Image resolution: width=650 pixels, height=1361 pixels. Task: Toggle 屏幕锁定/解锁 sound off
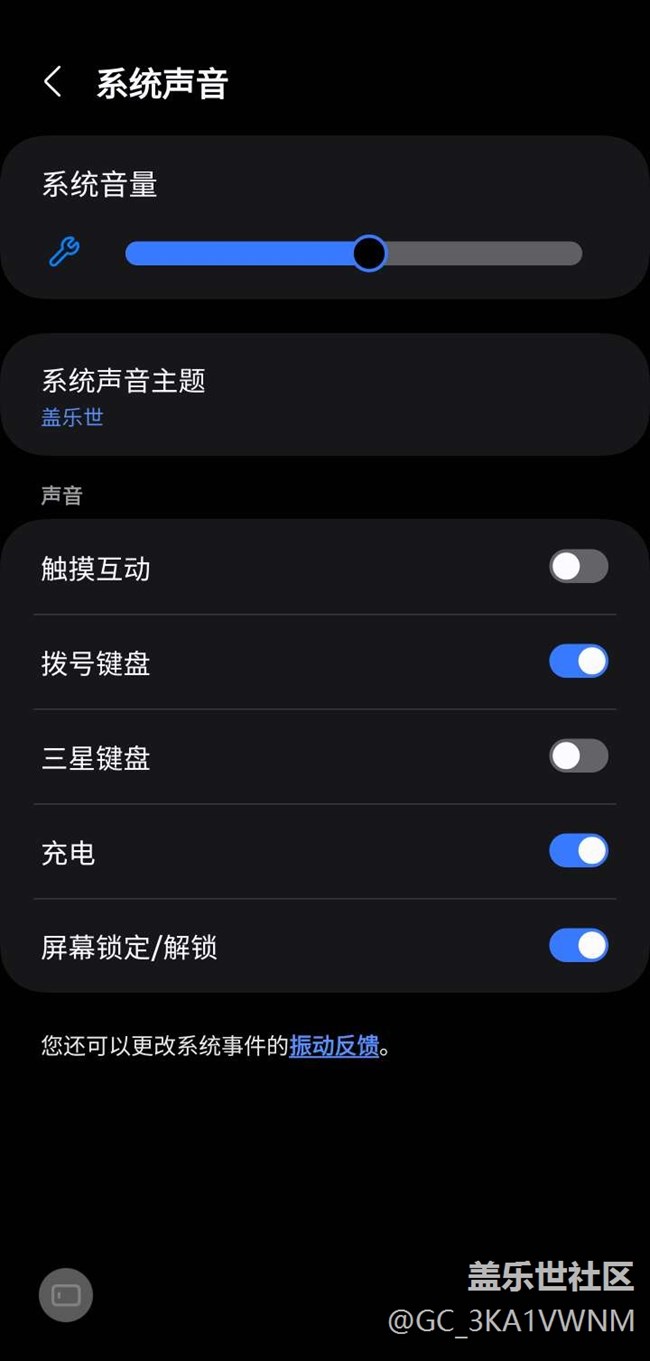coord(578,946)
